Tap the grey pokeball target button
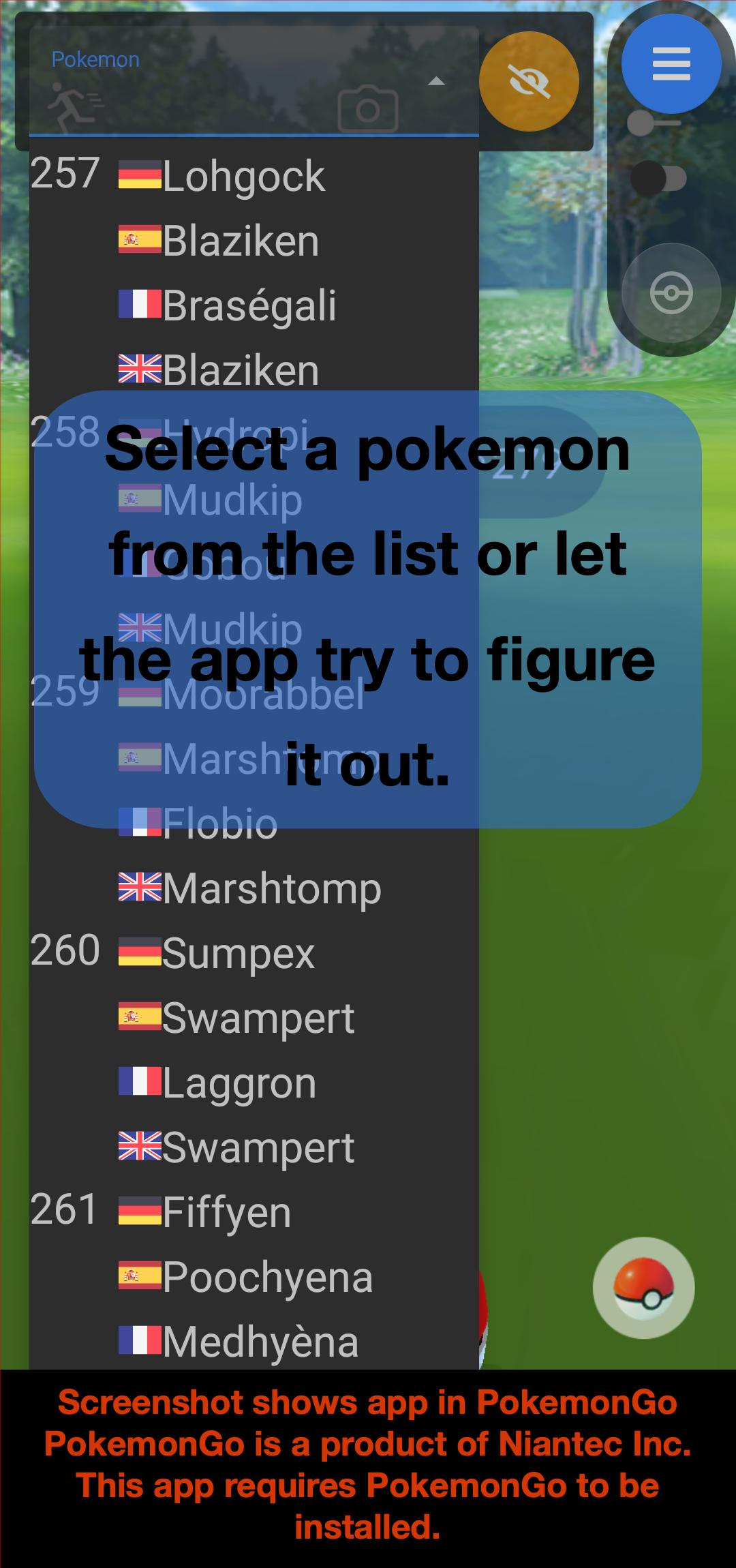Viewport: 736px width, 1568px height. (x=671, y=293)
